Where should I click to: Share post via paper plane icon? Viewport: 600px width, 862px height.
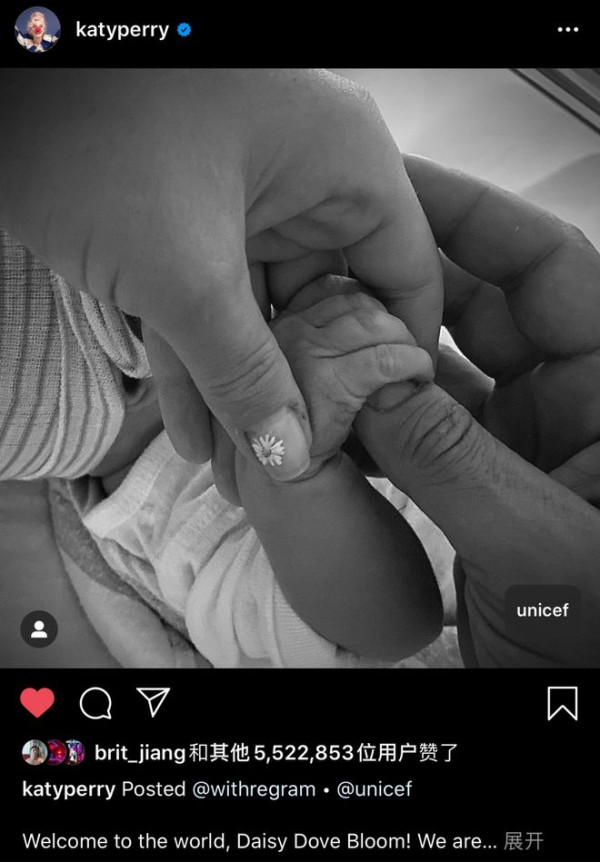click(x=153, y=702)
